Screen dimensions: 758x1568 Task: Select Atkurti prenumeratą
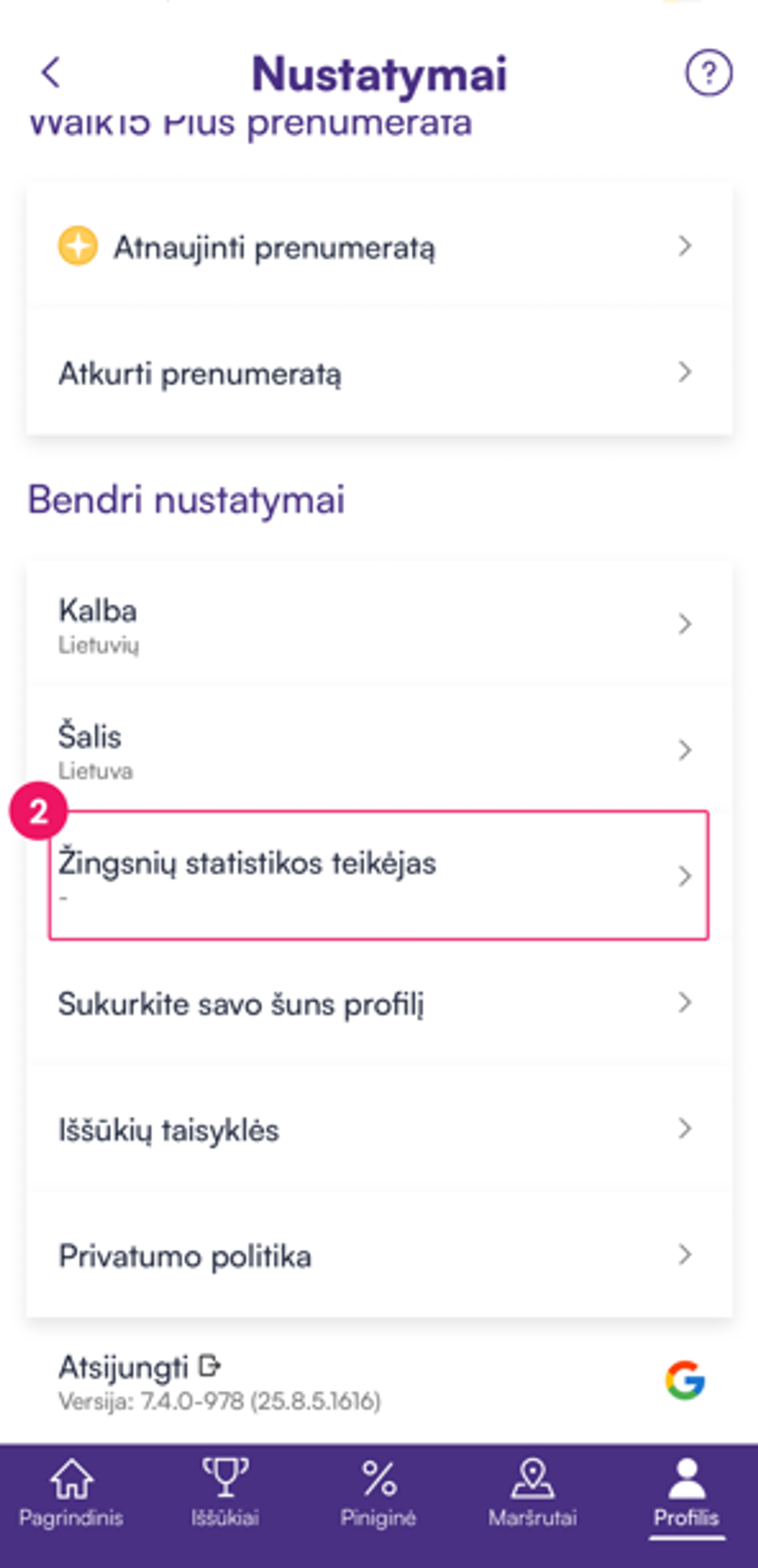tap(378, 372)
